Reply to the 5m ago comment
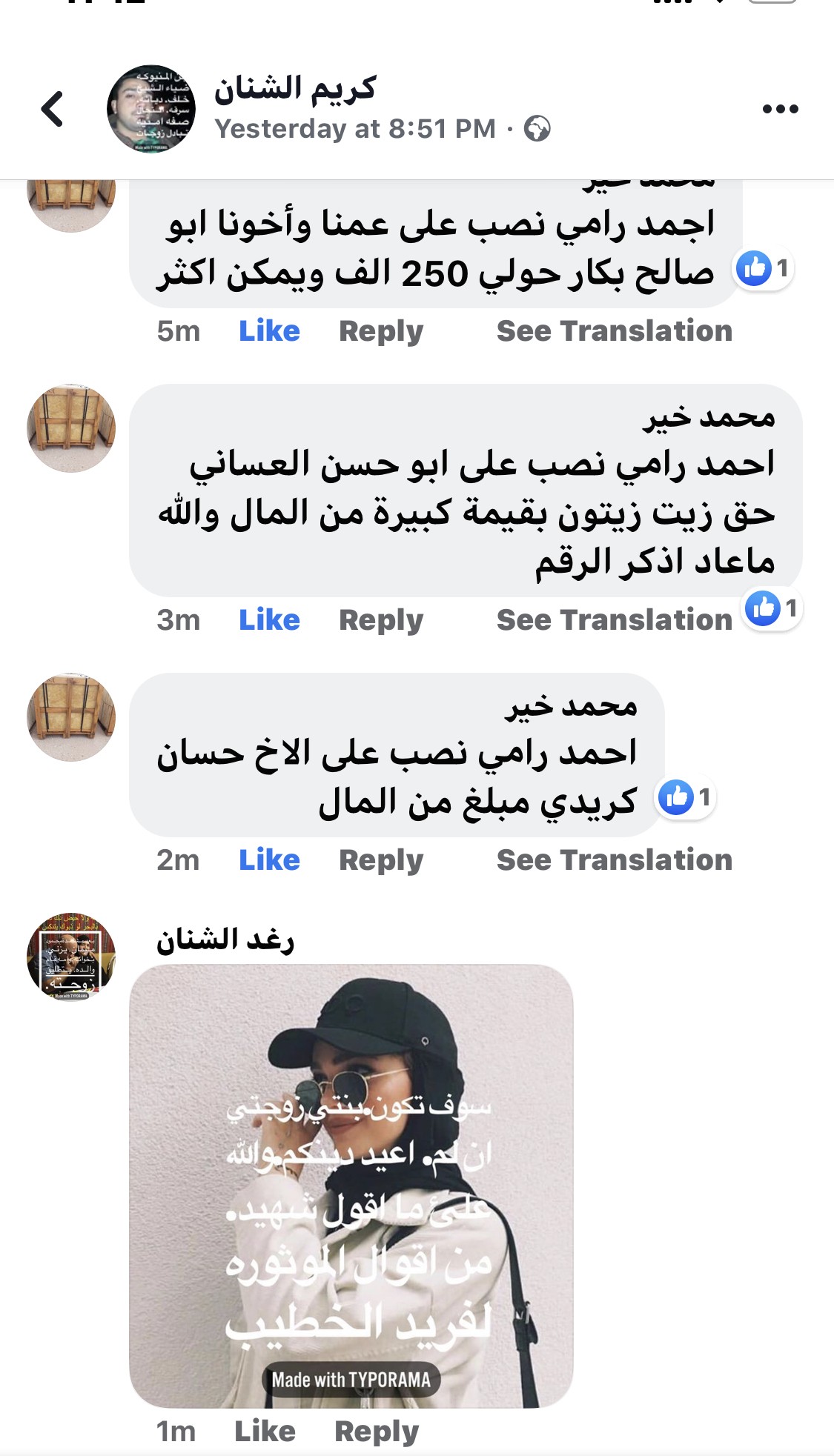The image size is (834, 1456). (x=380, y=330)
